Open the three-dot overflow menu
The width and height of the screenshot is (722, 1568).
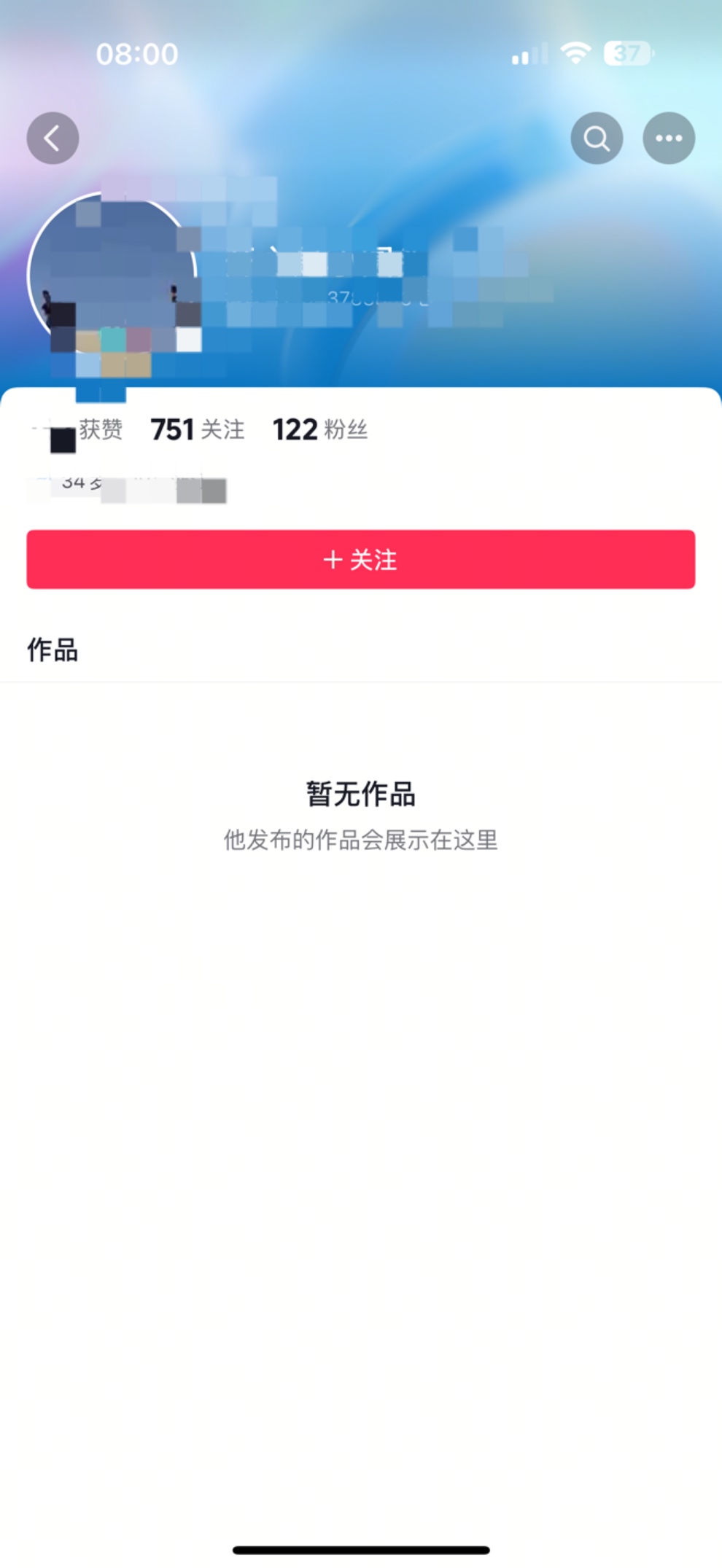pos(669,138)
